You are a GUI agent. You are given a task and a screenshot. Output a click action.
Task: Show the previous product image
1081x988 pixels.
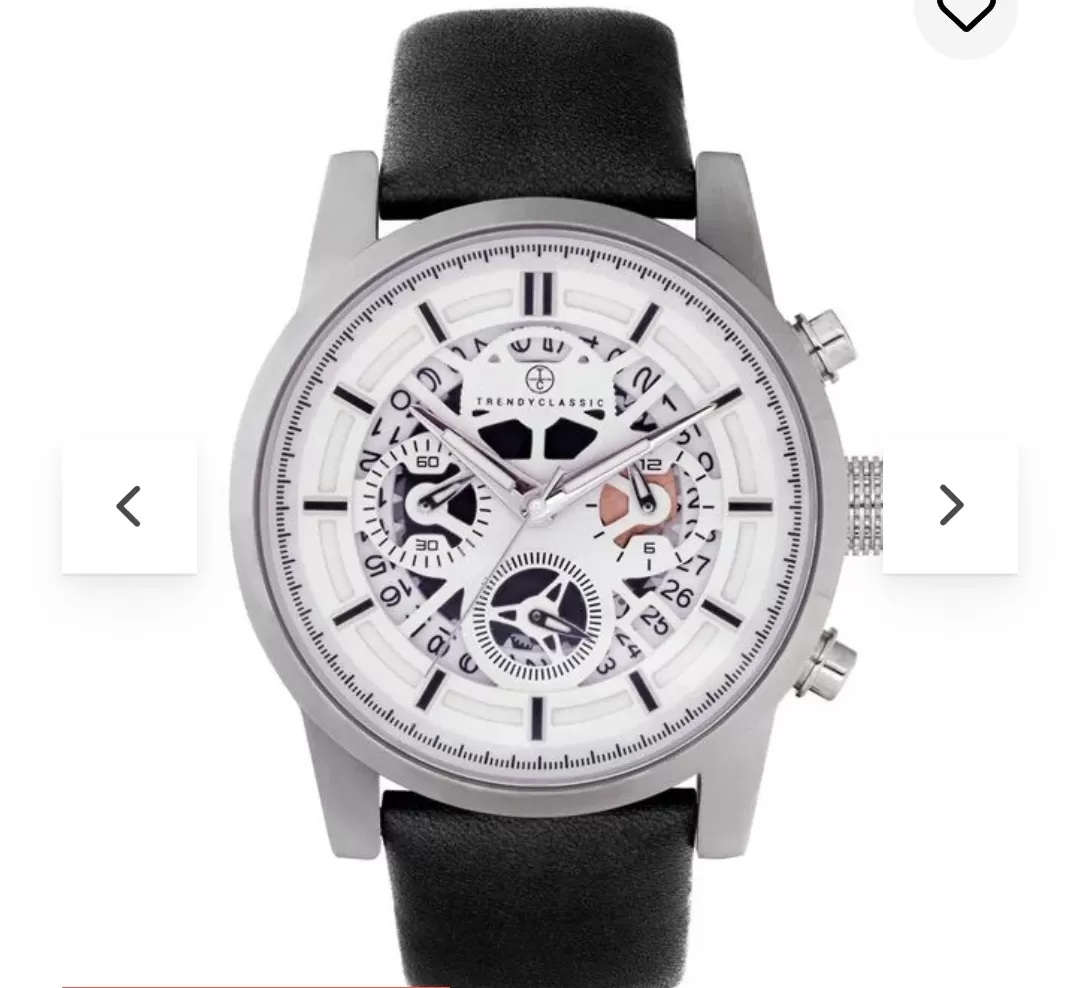[x=129, y=507]
